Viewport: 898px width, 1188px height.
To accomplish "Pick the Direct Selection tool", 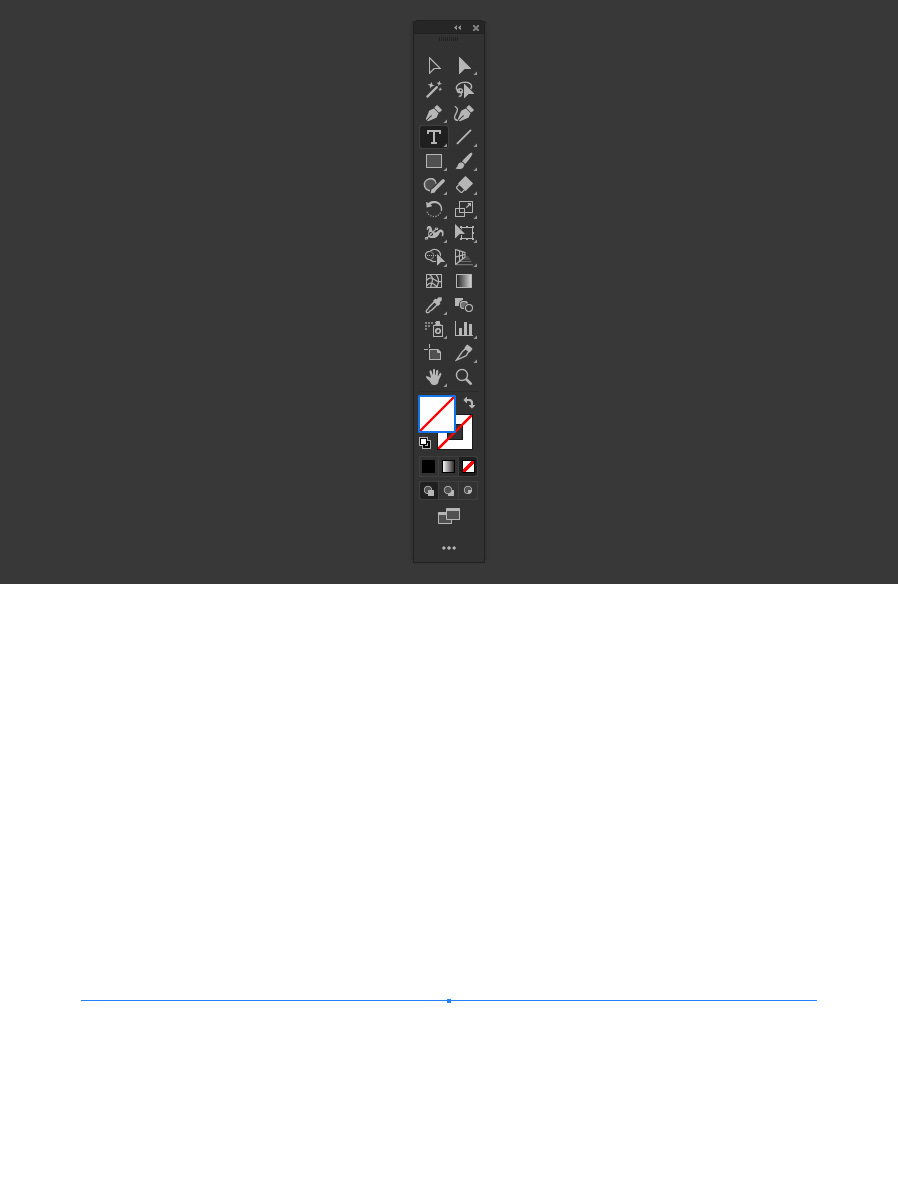I will pos(464,65).
